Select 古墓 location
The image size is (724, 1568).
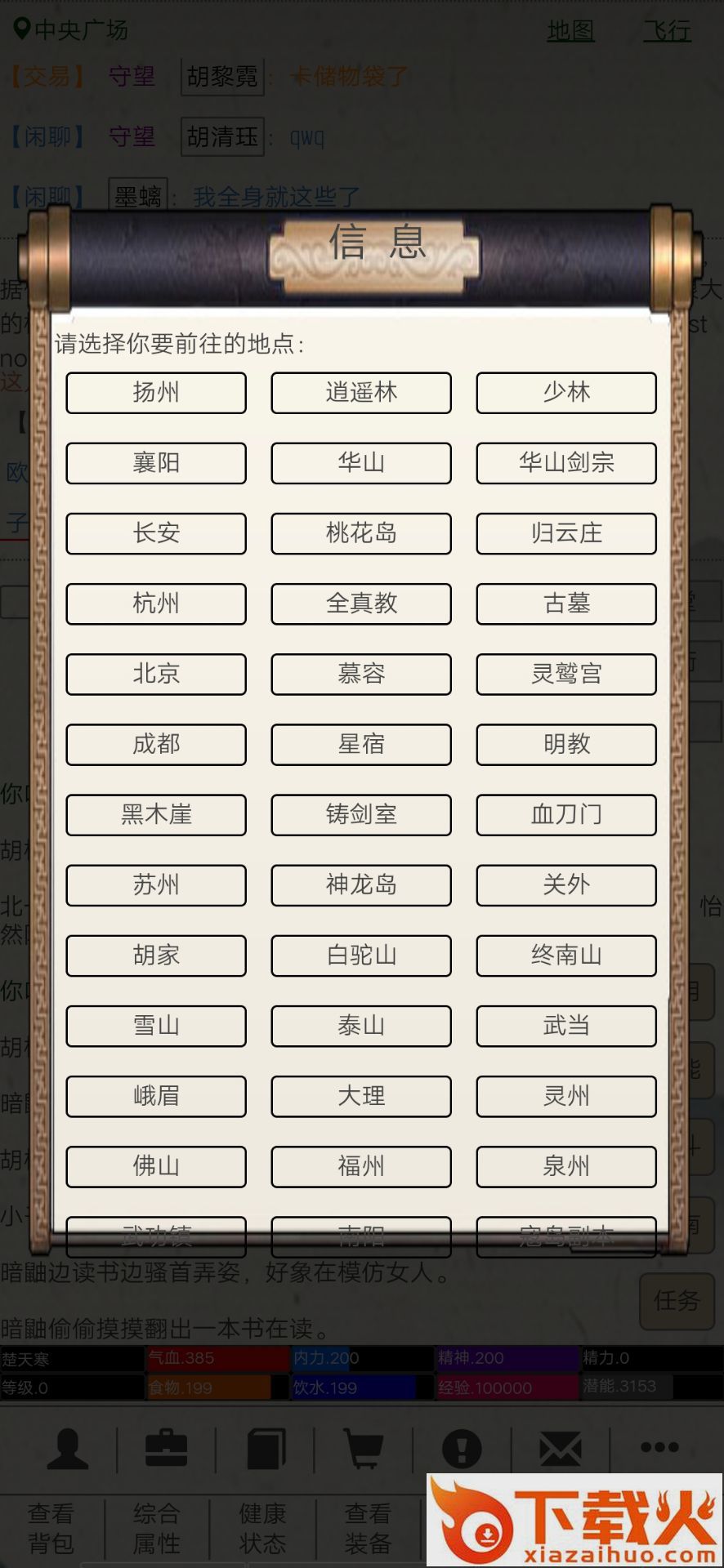pyautogui.click(x=566, y=604)
